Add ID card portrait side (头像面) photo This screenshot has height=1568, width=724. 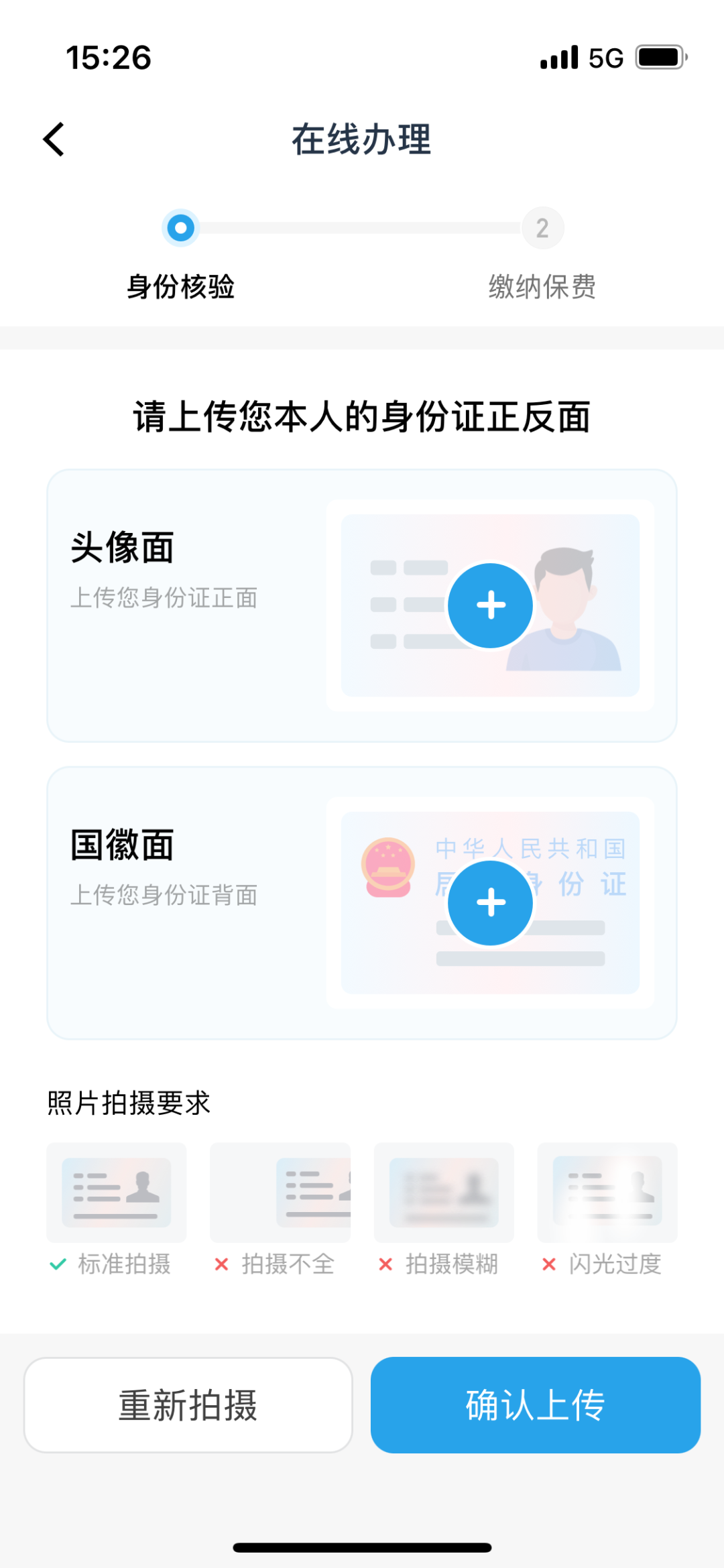(x=490, y=605)
